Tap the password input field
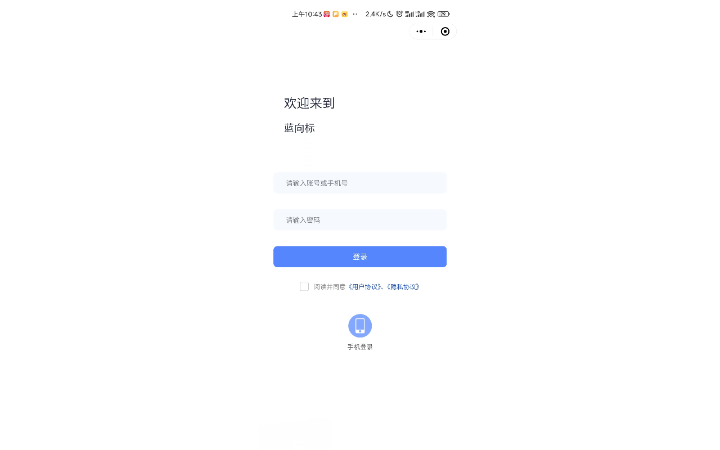Screen dimensions: 720x450 (x=359, y=220)
